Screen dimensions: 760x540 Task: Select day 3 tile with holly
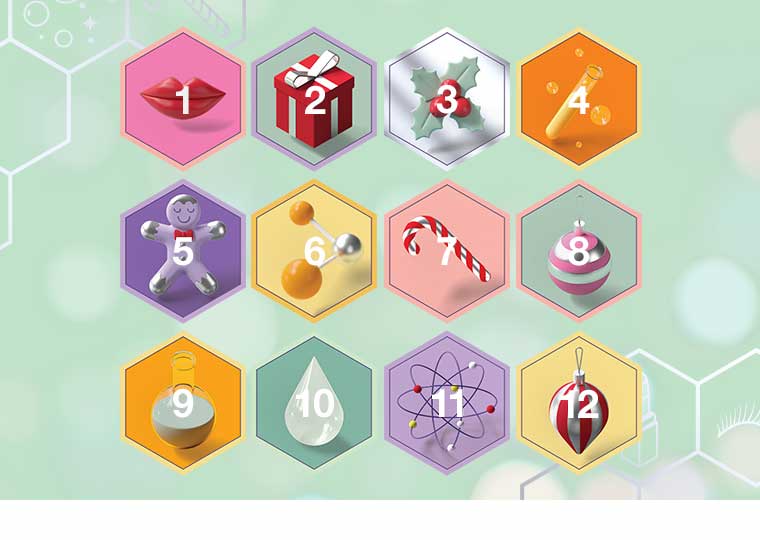tap(447, 99)
